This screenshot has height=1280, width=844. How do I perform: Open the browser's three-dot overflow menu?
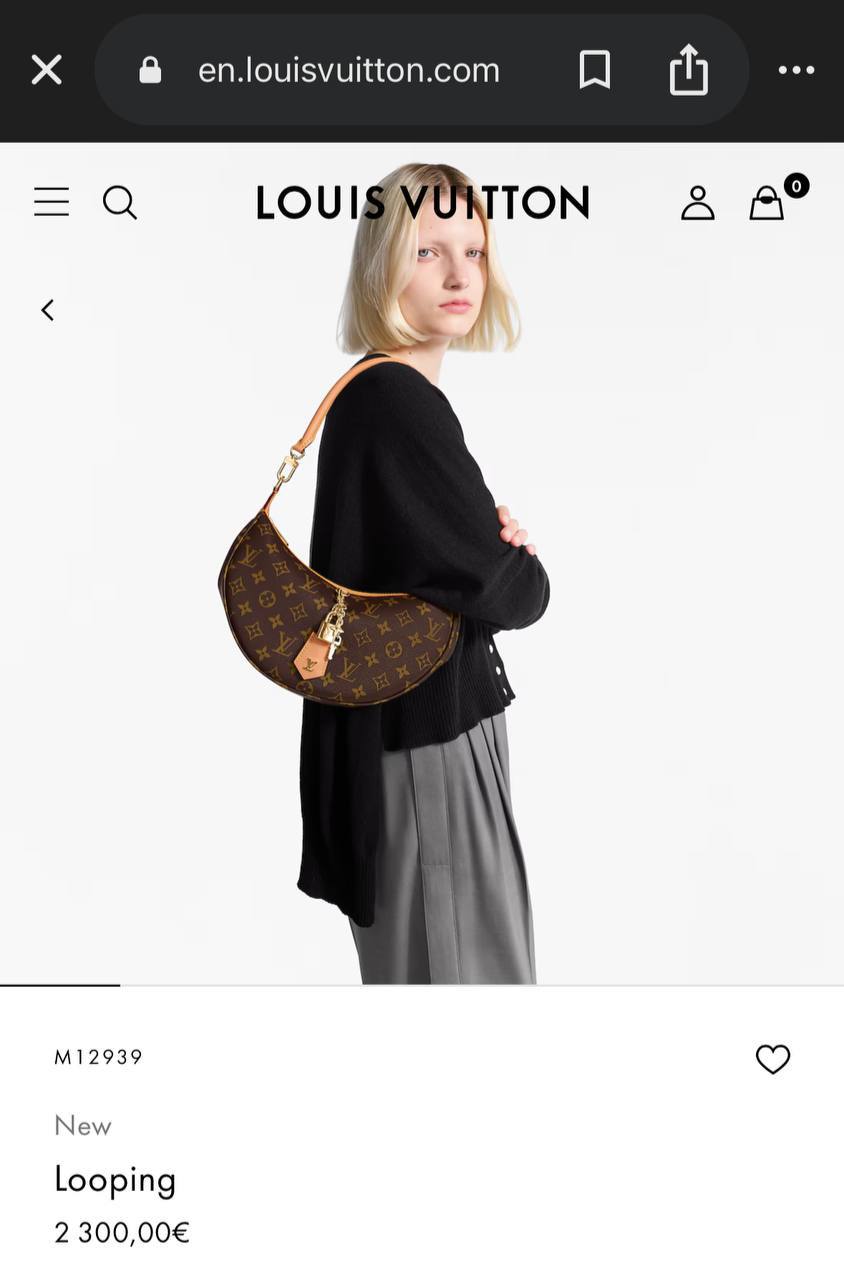(x=796, y=70)
